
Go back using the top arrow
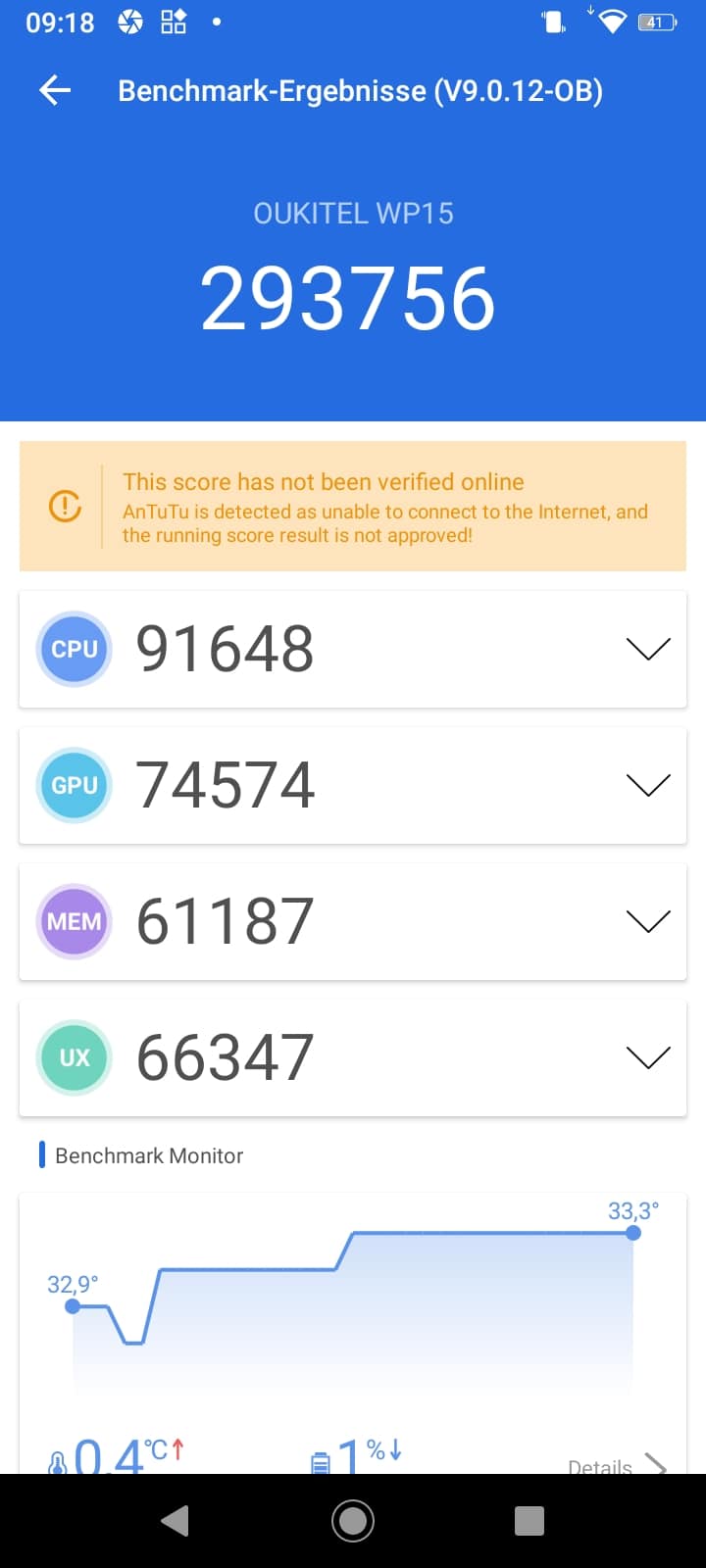click(55, 91)
